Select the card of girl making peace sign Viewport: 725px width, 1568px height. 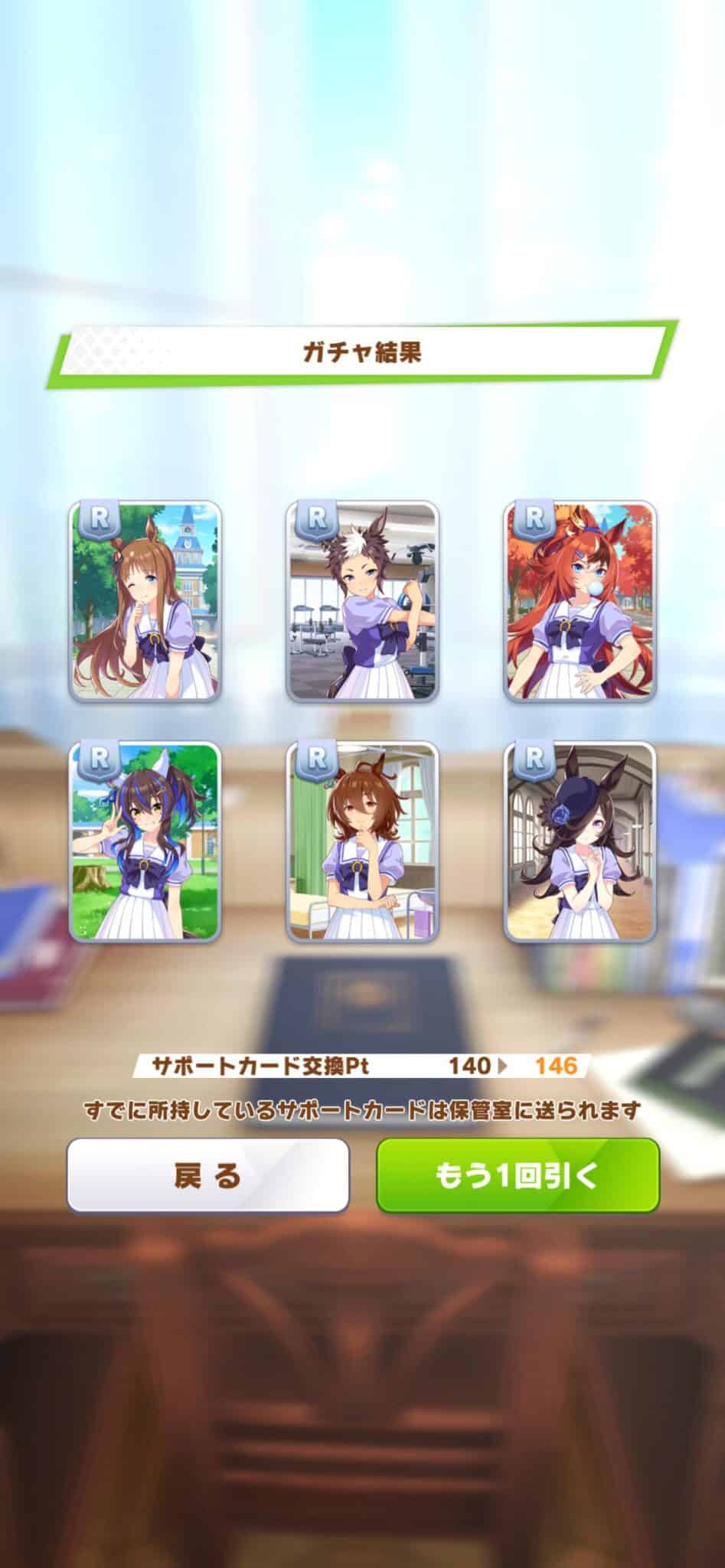(145, 841)
